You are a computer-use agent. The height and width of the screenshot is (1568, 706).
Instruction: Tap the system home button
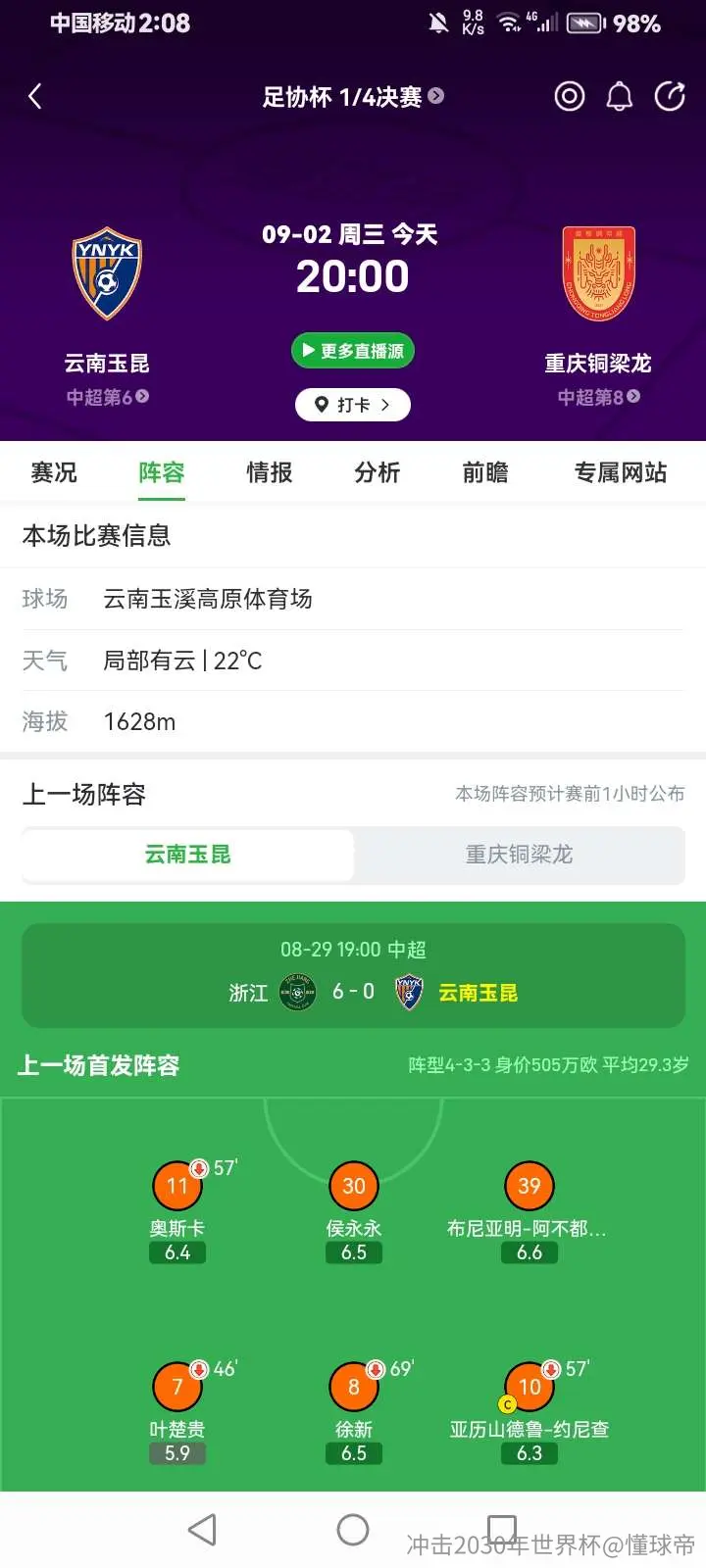point(353,1530)
